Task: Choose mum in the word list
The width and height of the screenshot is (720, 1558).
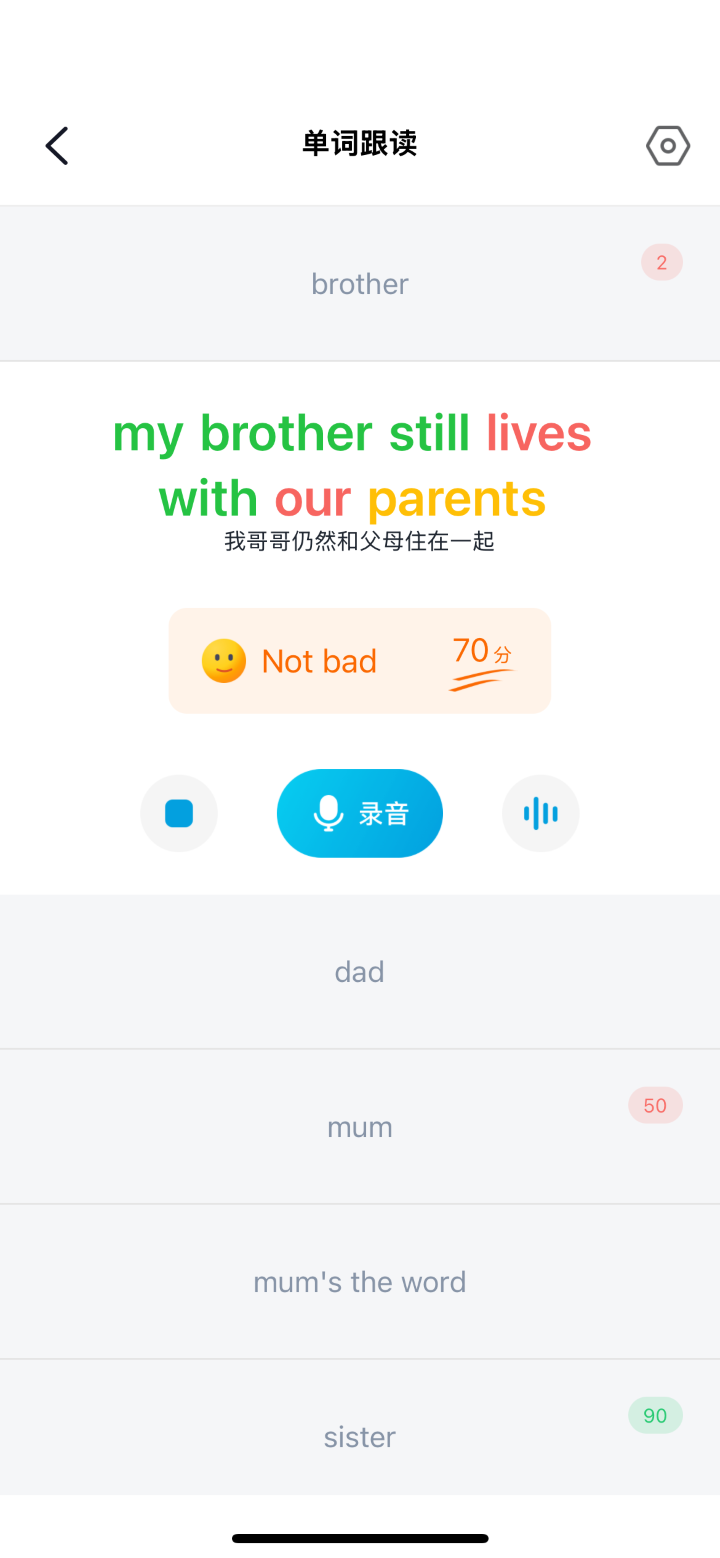Action: (x=359, y=1126)
